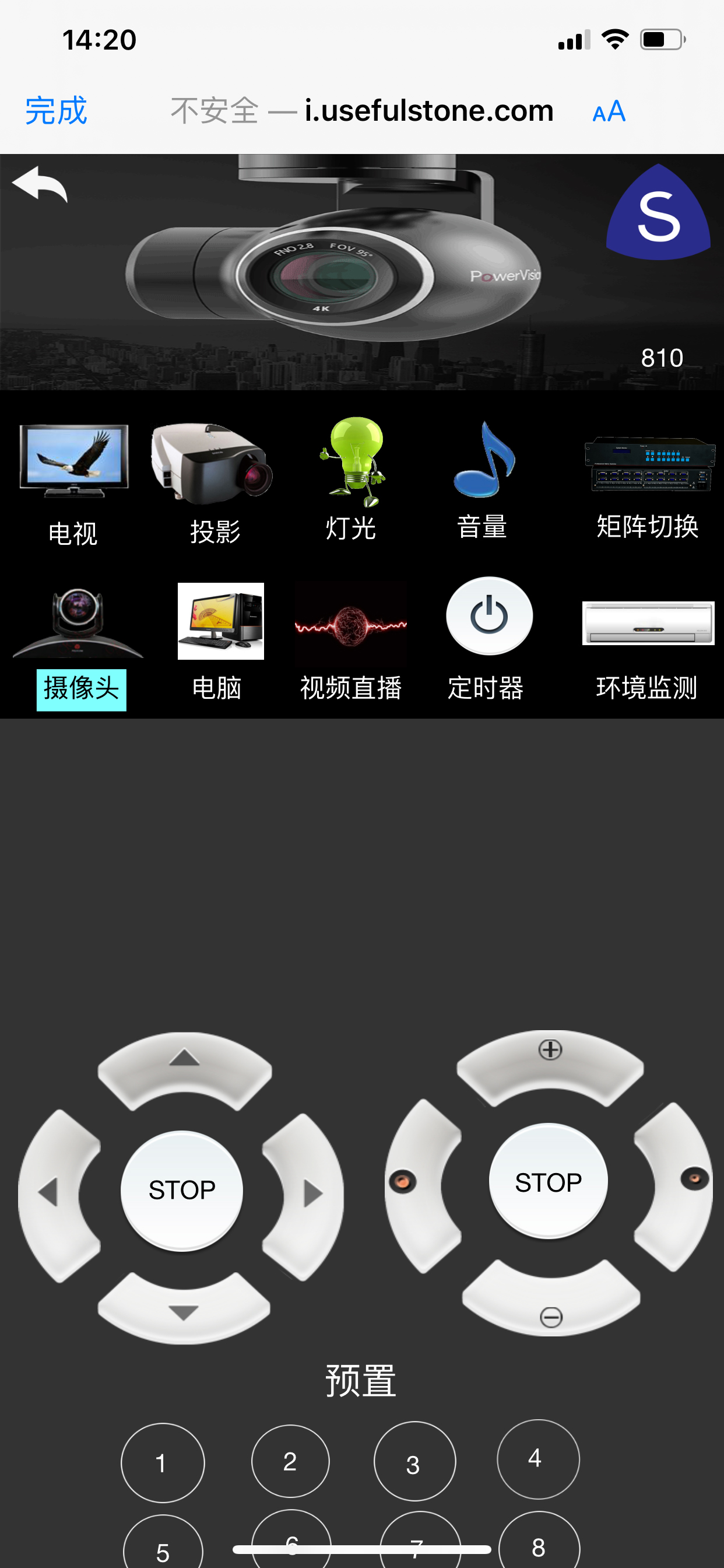Pan the camera right with the right arrow
724x1568 pixels.
[x=309, y=1194]
